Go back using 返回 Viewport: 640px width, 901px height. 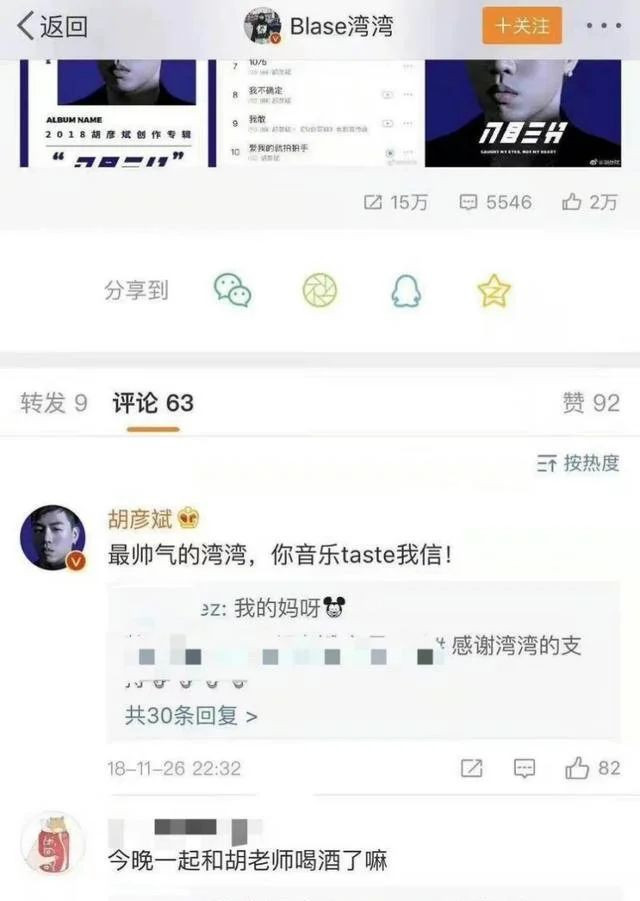point(52,26)
